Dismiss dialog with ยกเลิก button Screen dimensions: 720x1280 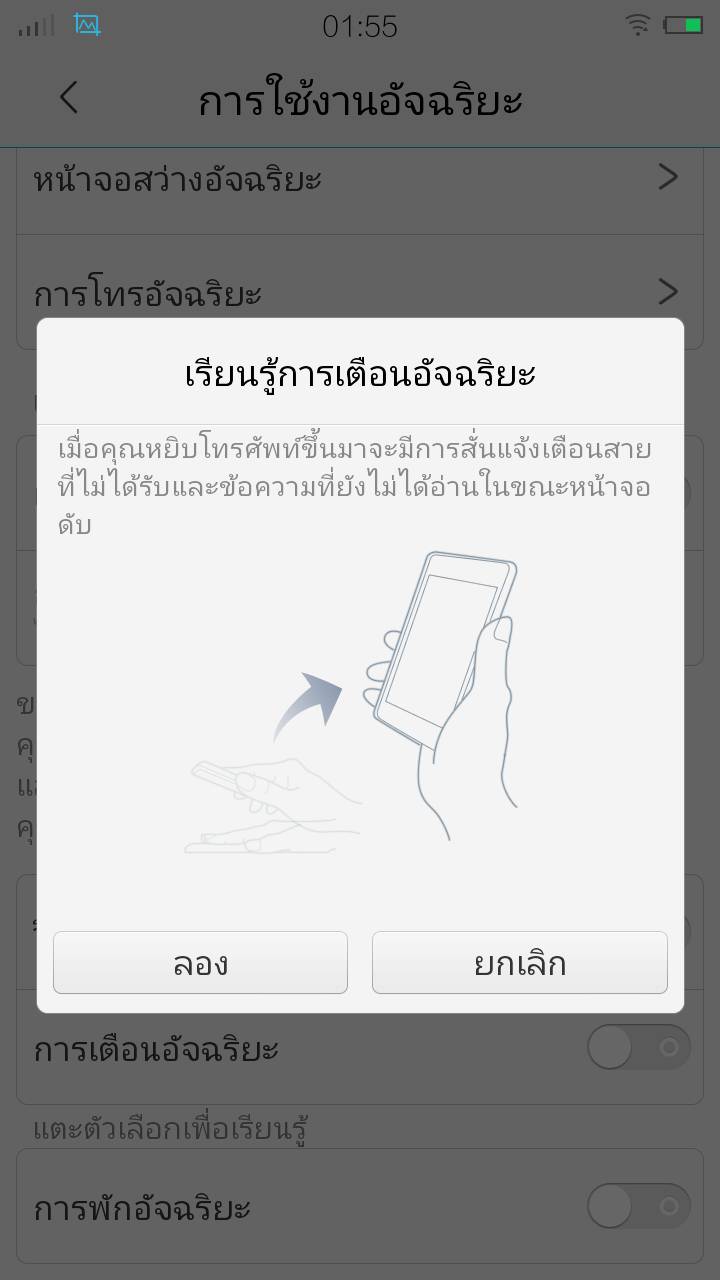coord(519,963)
